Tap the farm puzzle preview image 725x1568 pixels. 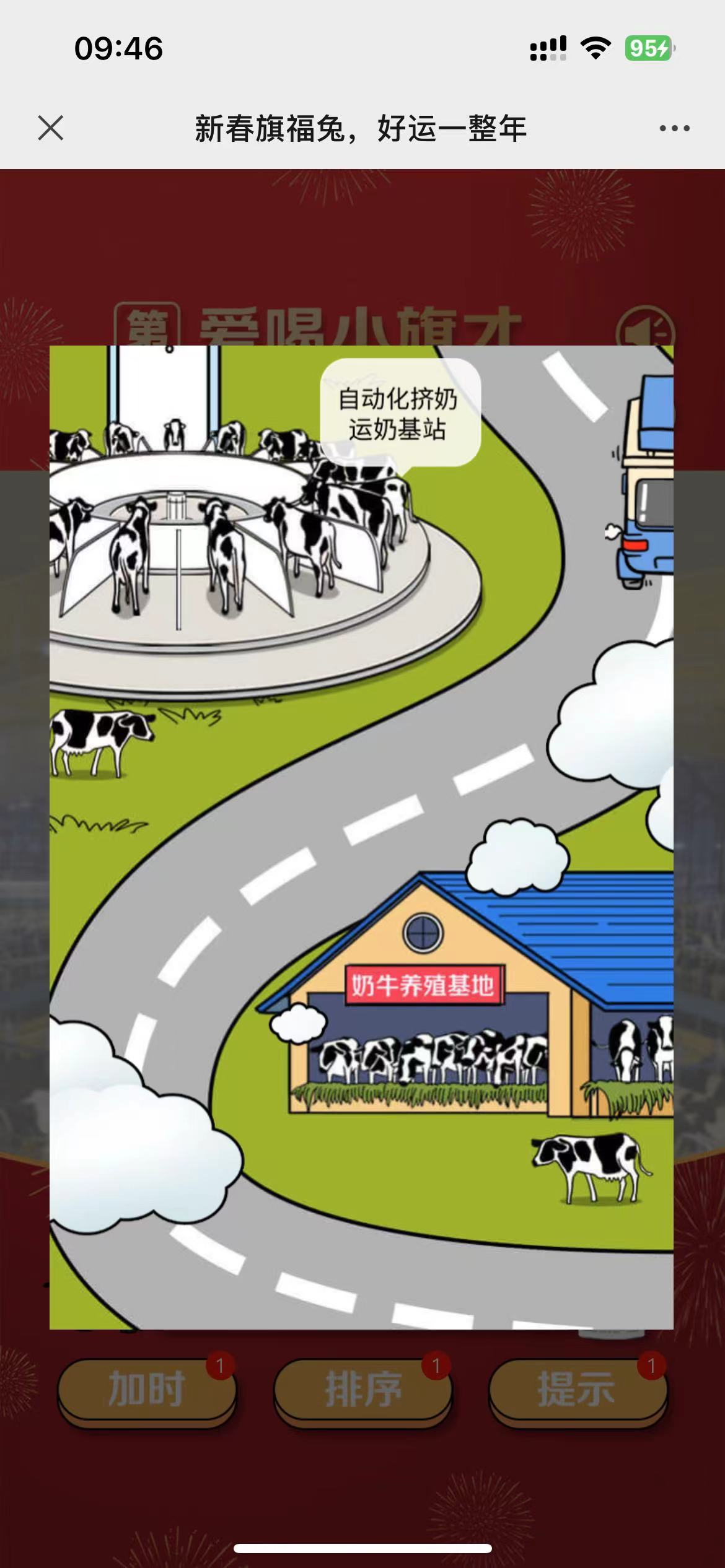point(361,837)
